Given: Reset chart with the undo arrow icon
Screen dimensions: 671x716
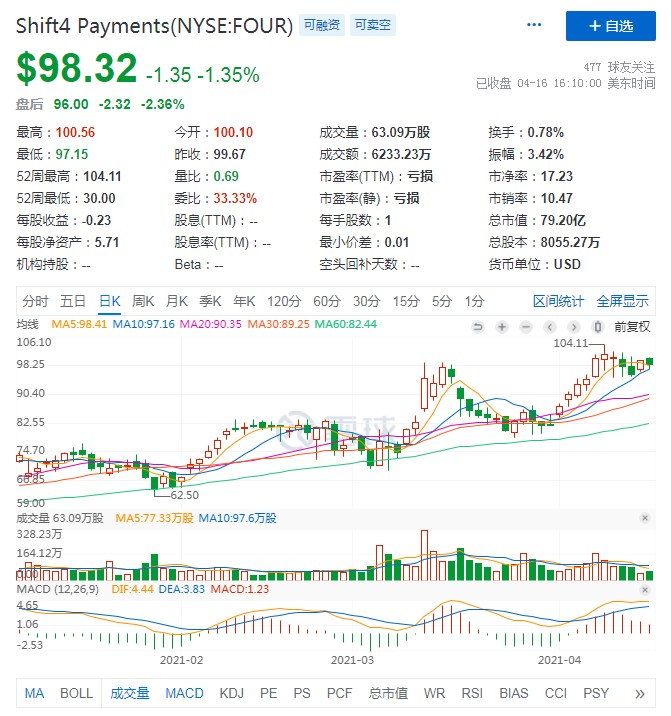Looking at the screenshot, I should [478, 326].
